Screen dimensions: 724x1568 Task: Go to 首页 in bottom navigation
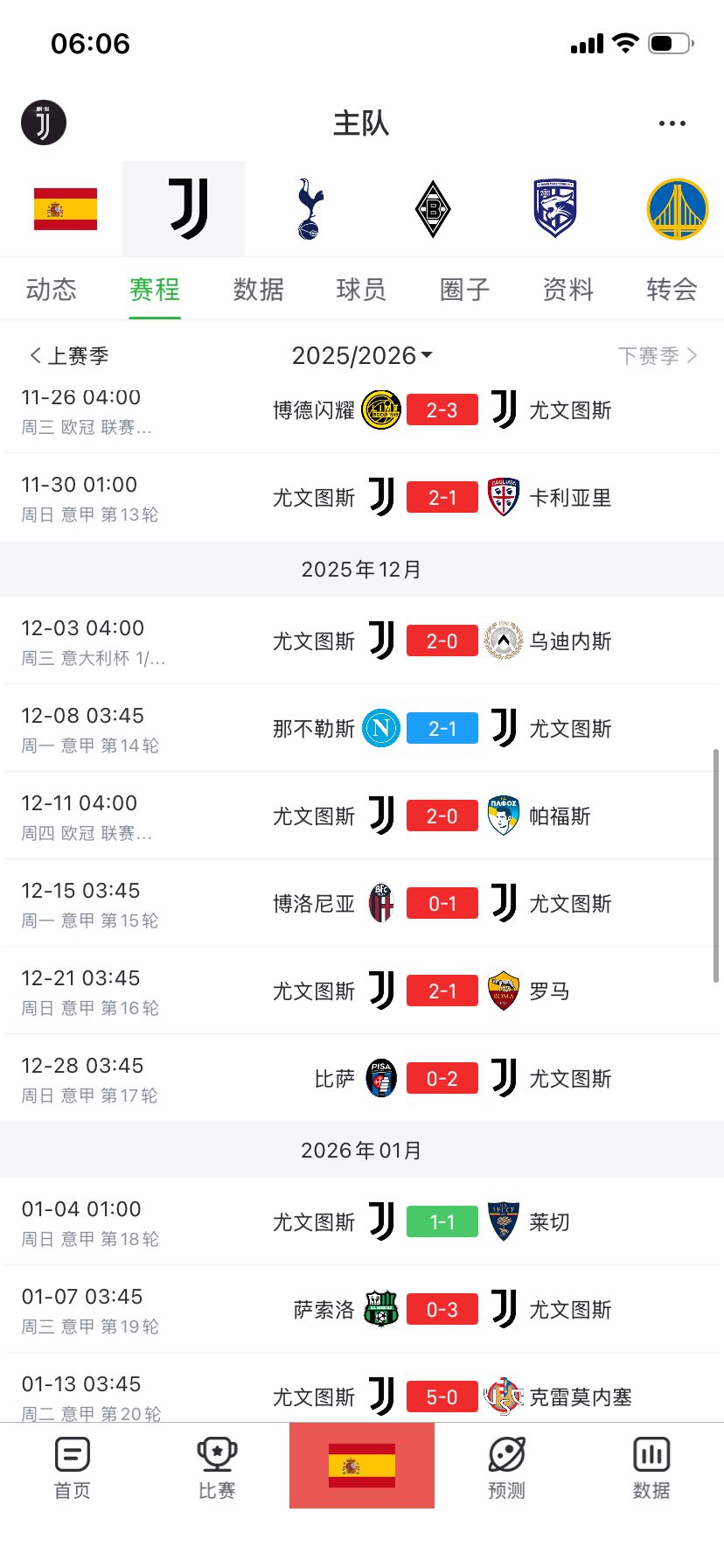[72, 1466]
